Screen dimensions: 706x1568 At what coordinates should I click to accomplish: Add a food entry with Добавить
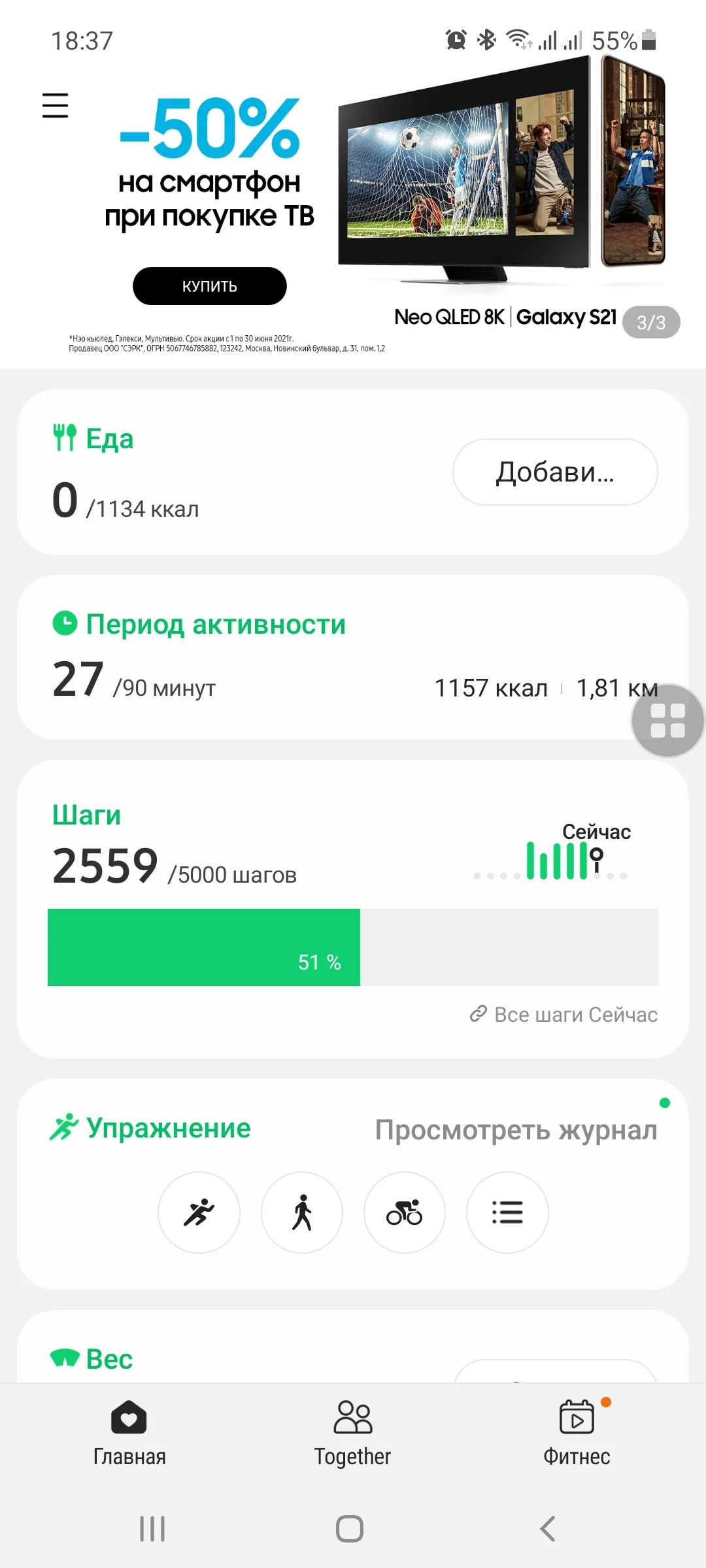click(554, 472)
